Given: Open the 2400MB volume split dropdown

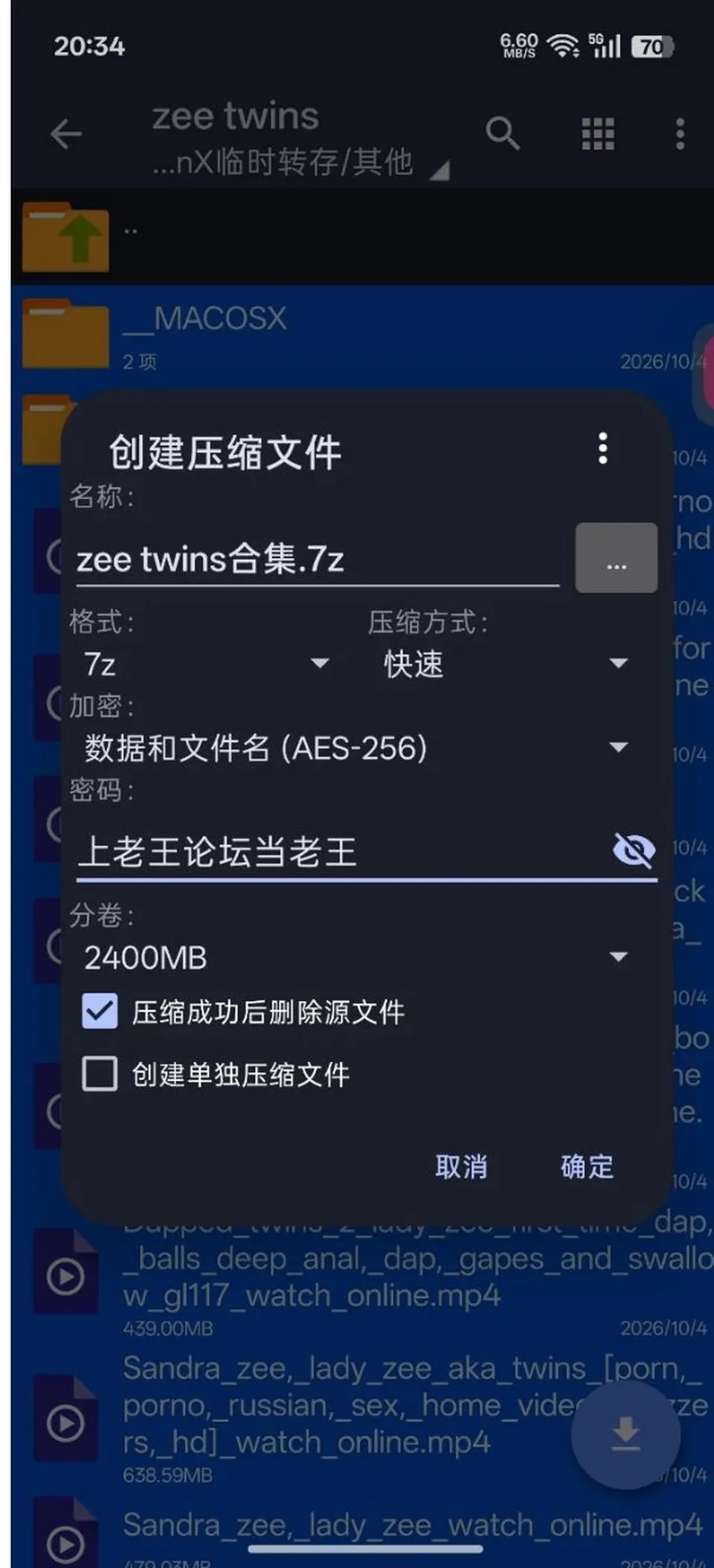Looking at the screenshot, I should (356, 957).
